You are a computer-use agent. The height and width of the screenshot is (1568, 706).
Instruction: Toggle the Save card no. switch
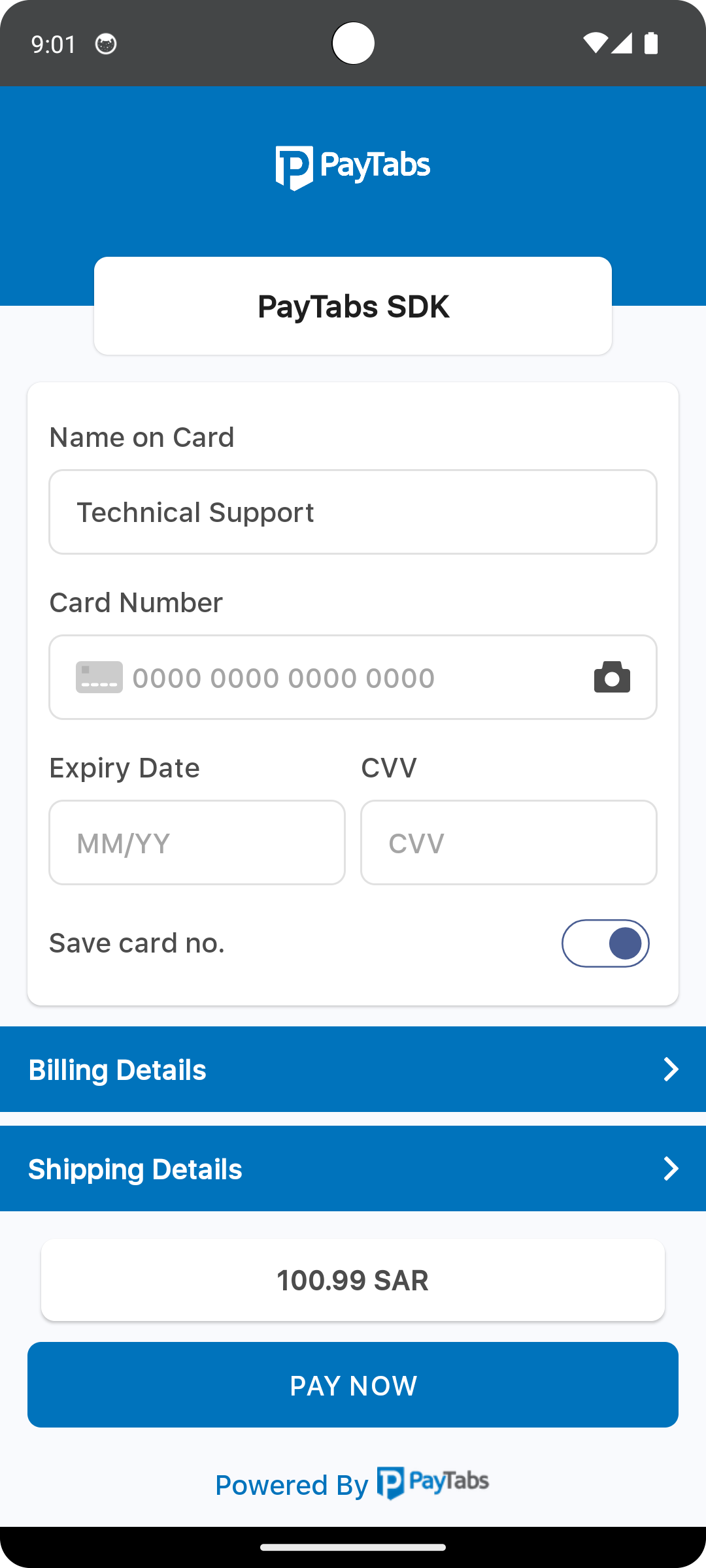coord(605,943)
